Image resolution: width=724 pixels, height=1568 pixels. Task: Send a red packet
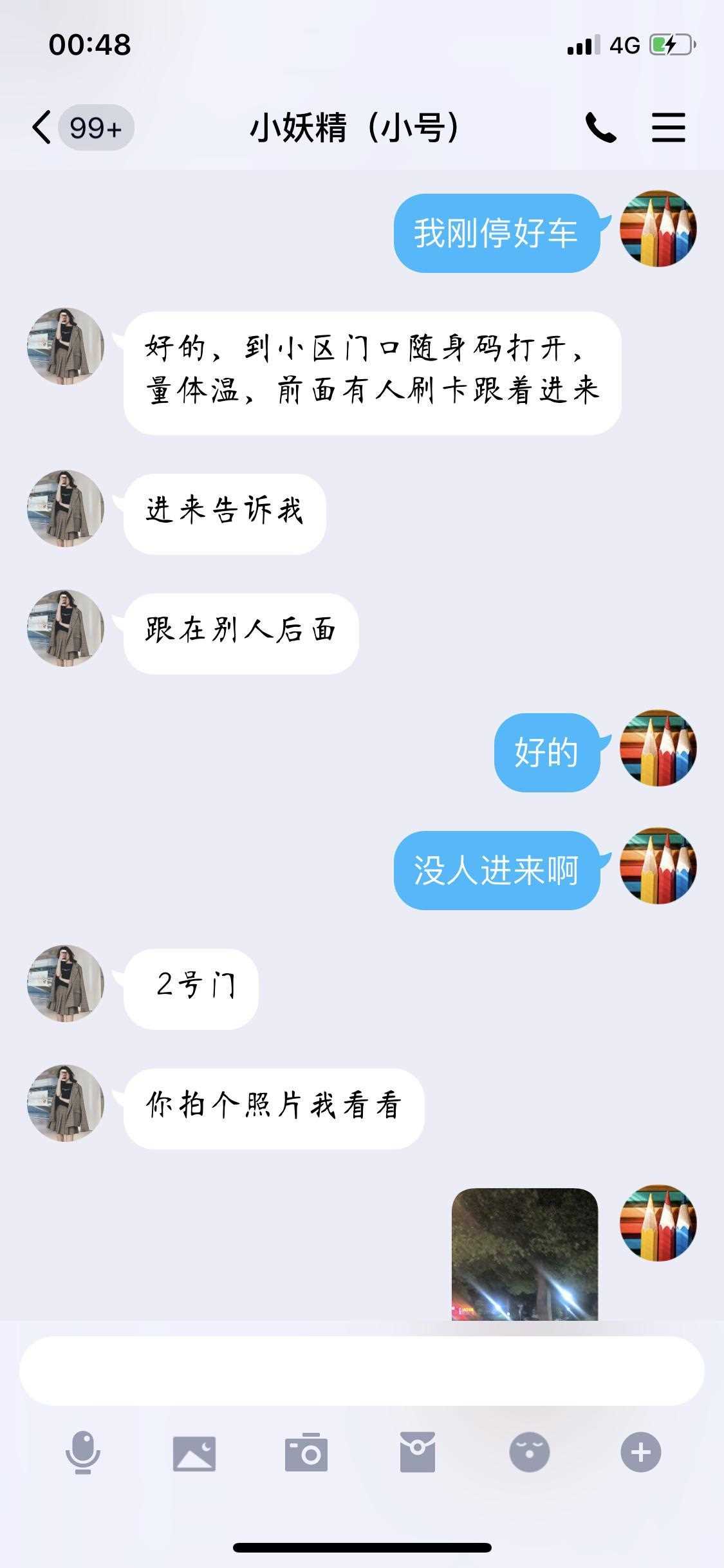coord(417,1453)
